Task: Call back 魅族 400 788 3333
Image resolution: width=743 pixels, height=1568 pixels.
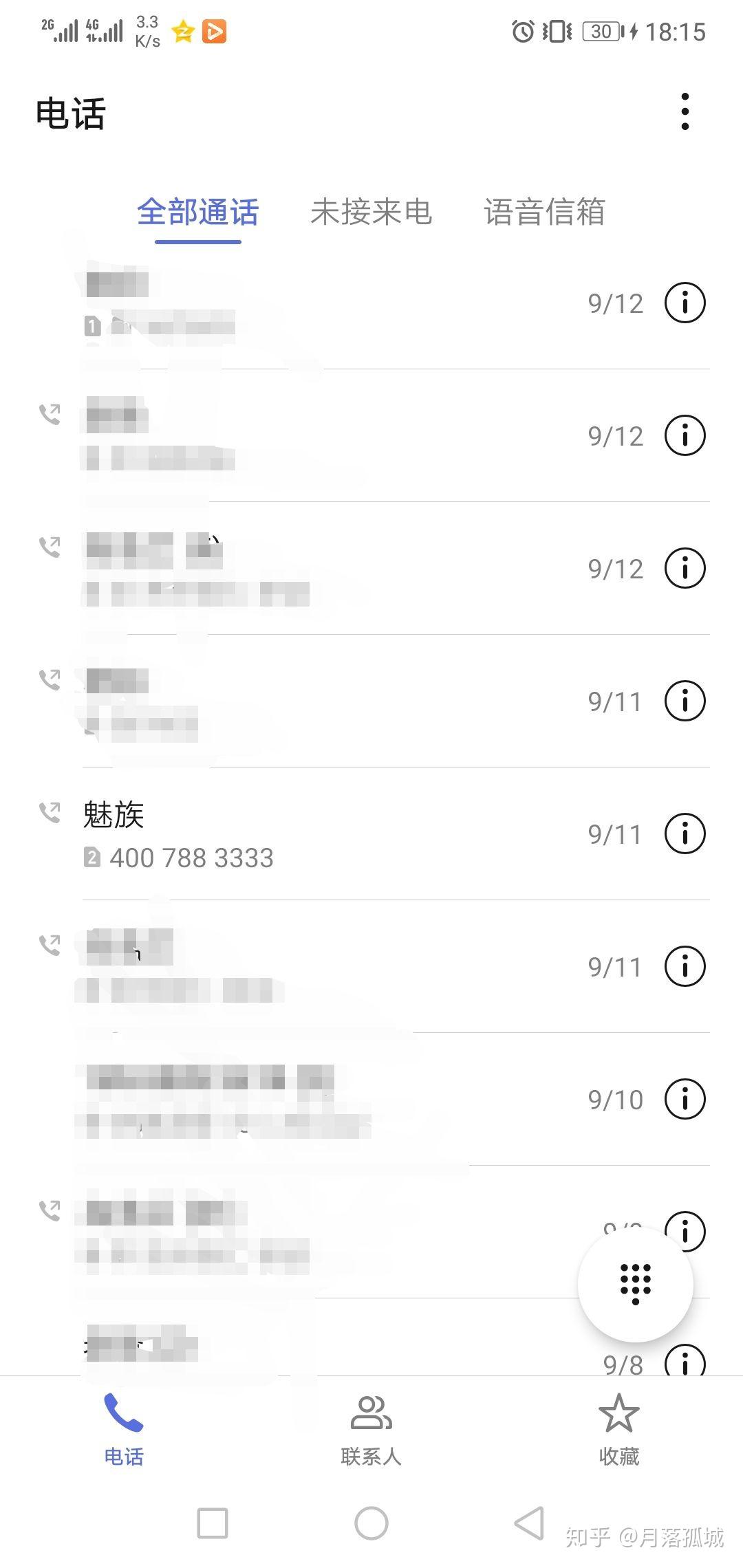Action: point(275,834)
